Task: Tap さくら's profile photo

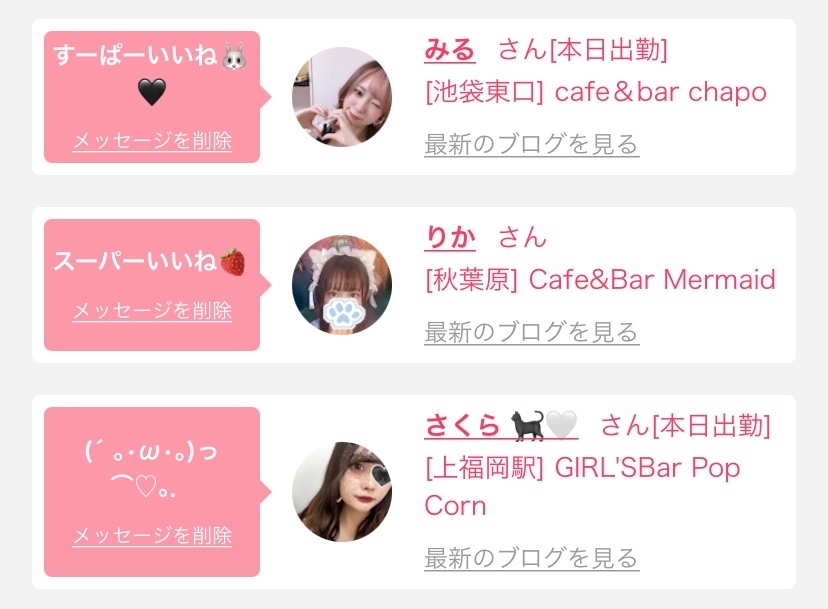Action: click(x=341, y=492)
